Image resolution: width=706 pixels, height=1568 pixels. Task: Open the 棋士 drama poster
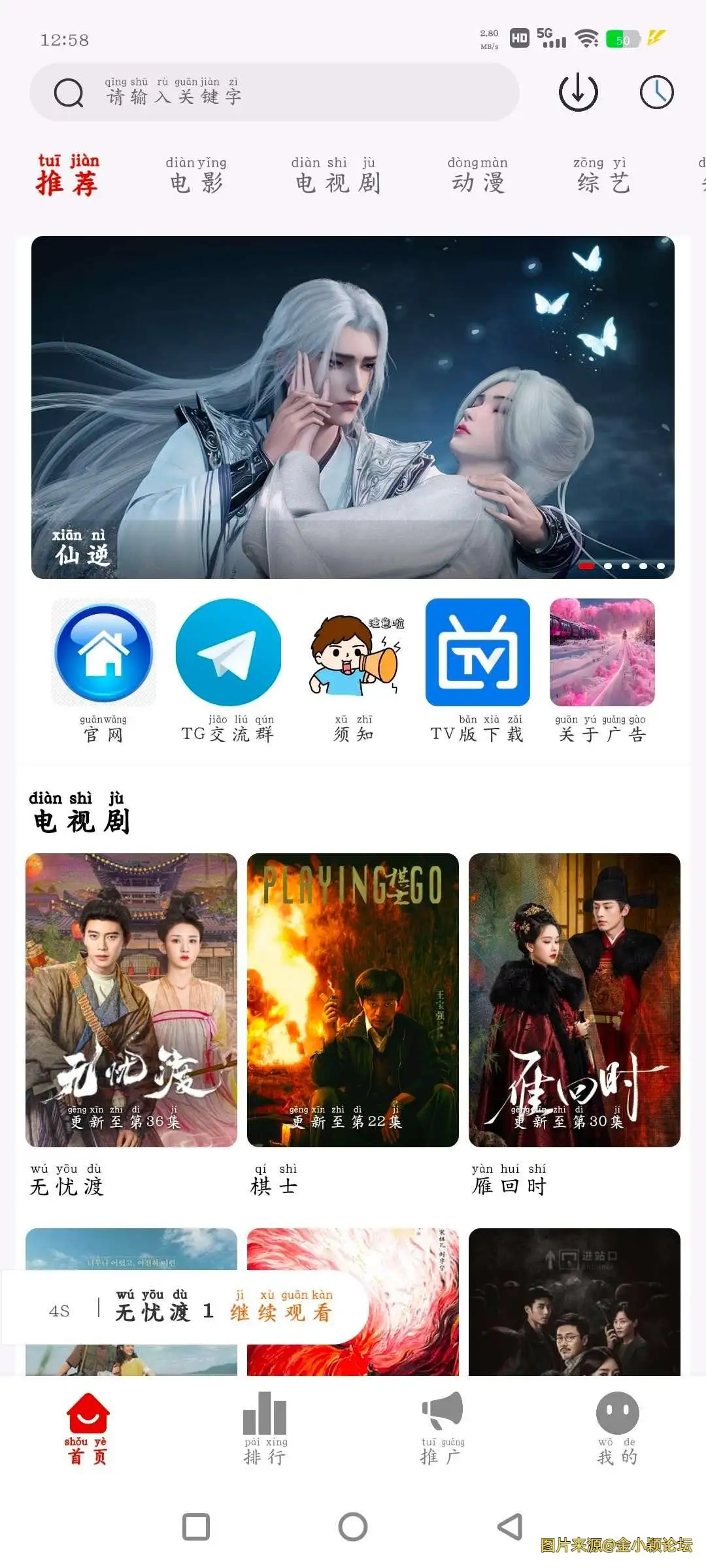coord(353,1000)
